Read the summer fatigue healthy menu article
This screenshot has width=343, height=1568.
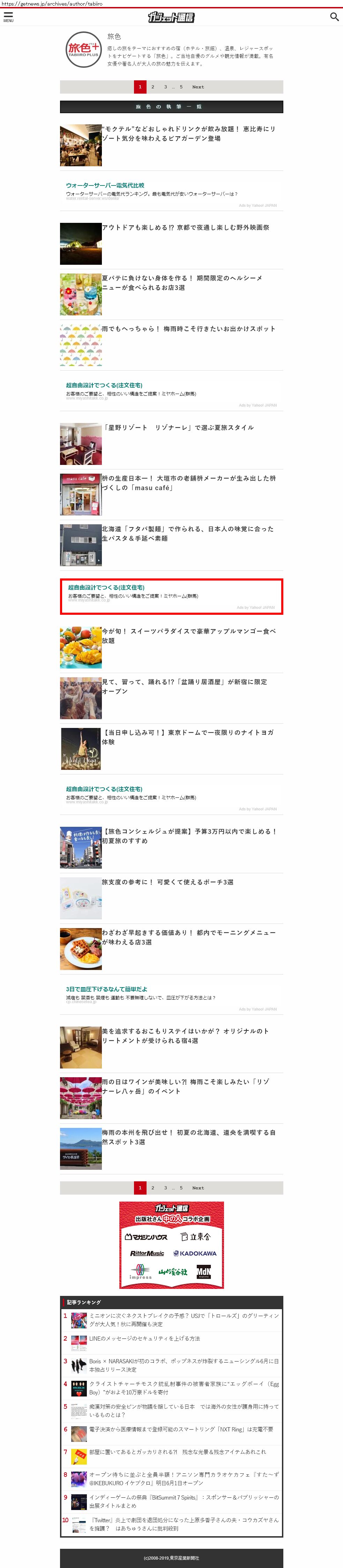click(x=182, y=283)
